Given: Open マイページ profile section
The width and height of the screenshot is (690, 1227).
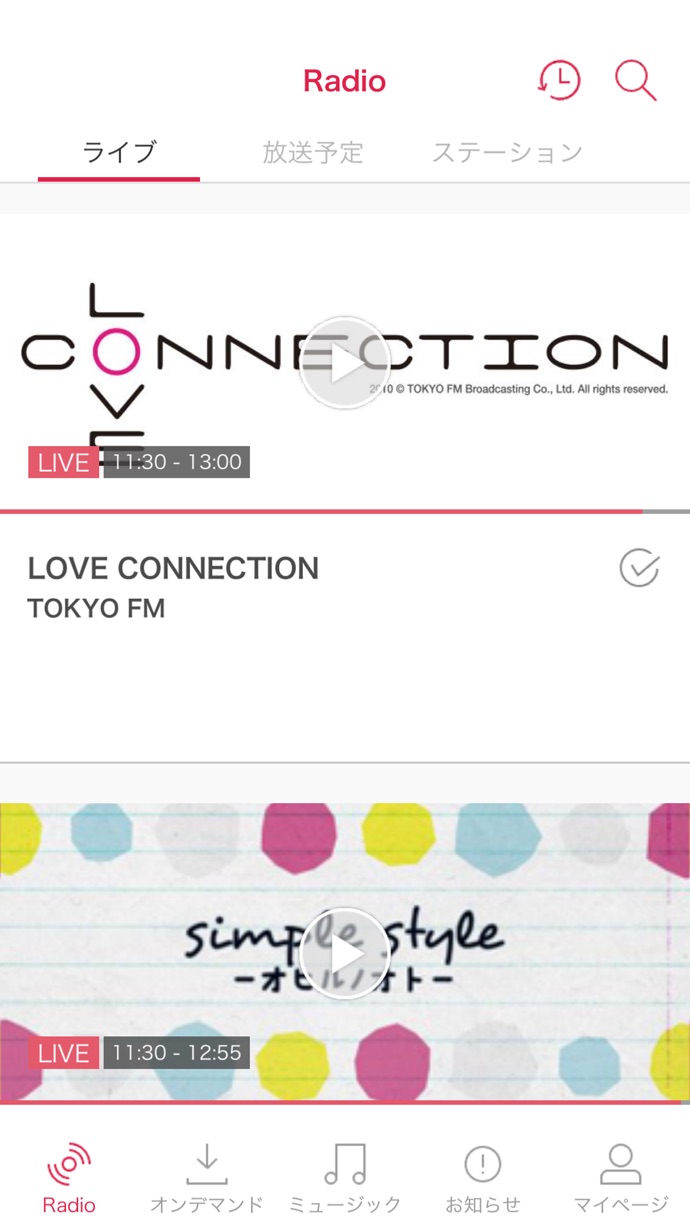Looking at the screenshot, I should 620,1178.
